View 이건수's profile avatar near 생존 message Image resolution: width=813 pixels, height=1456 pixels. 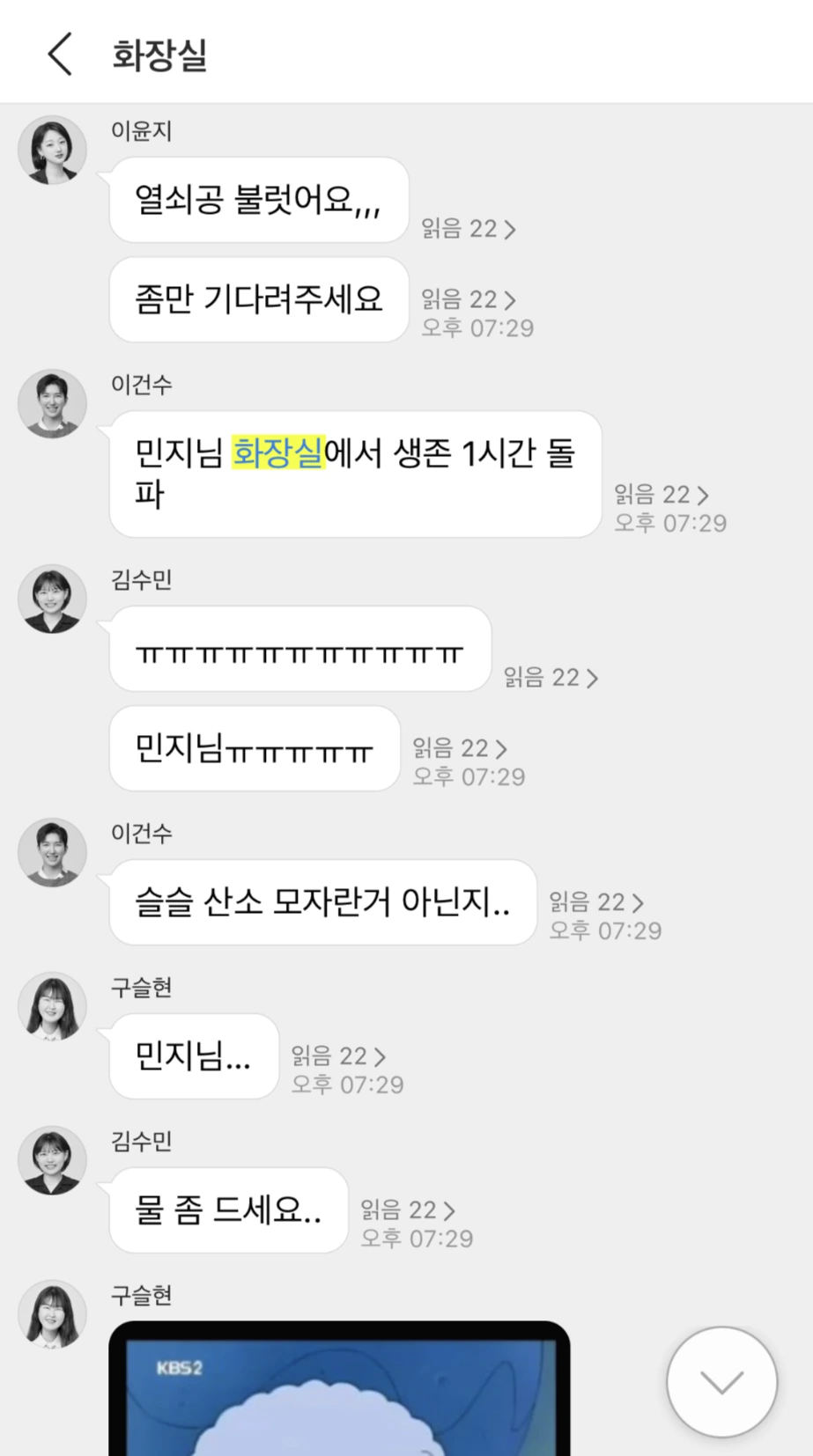(x=51, y=403)
